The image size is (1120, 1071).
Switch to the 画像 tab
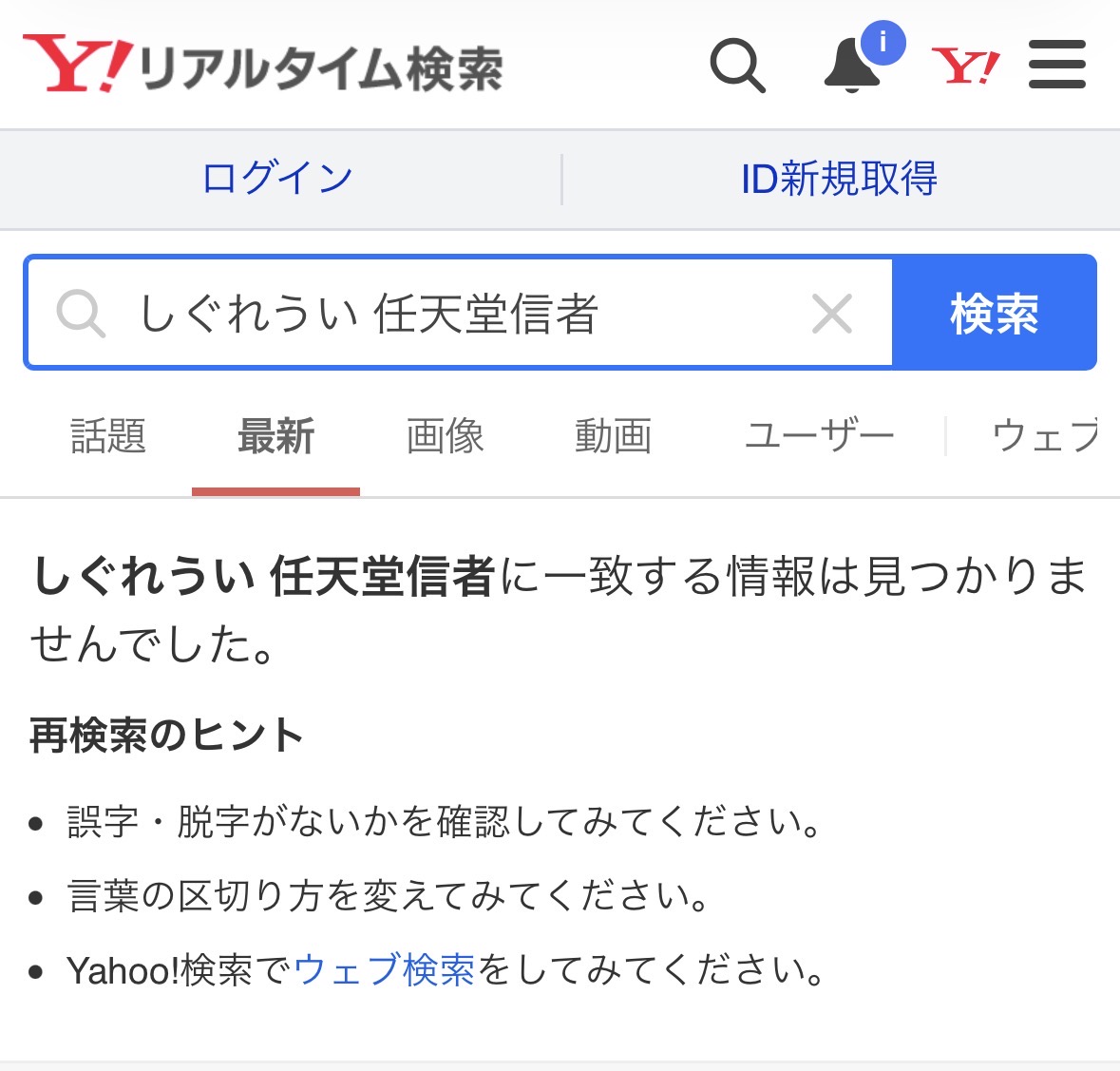click(445, 436)
